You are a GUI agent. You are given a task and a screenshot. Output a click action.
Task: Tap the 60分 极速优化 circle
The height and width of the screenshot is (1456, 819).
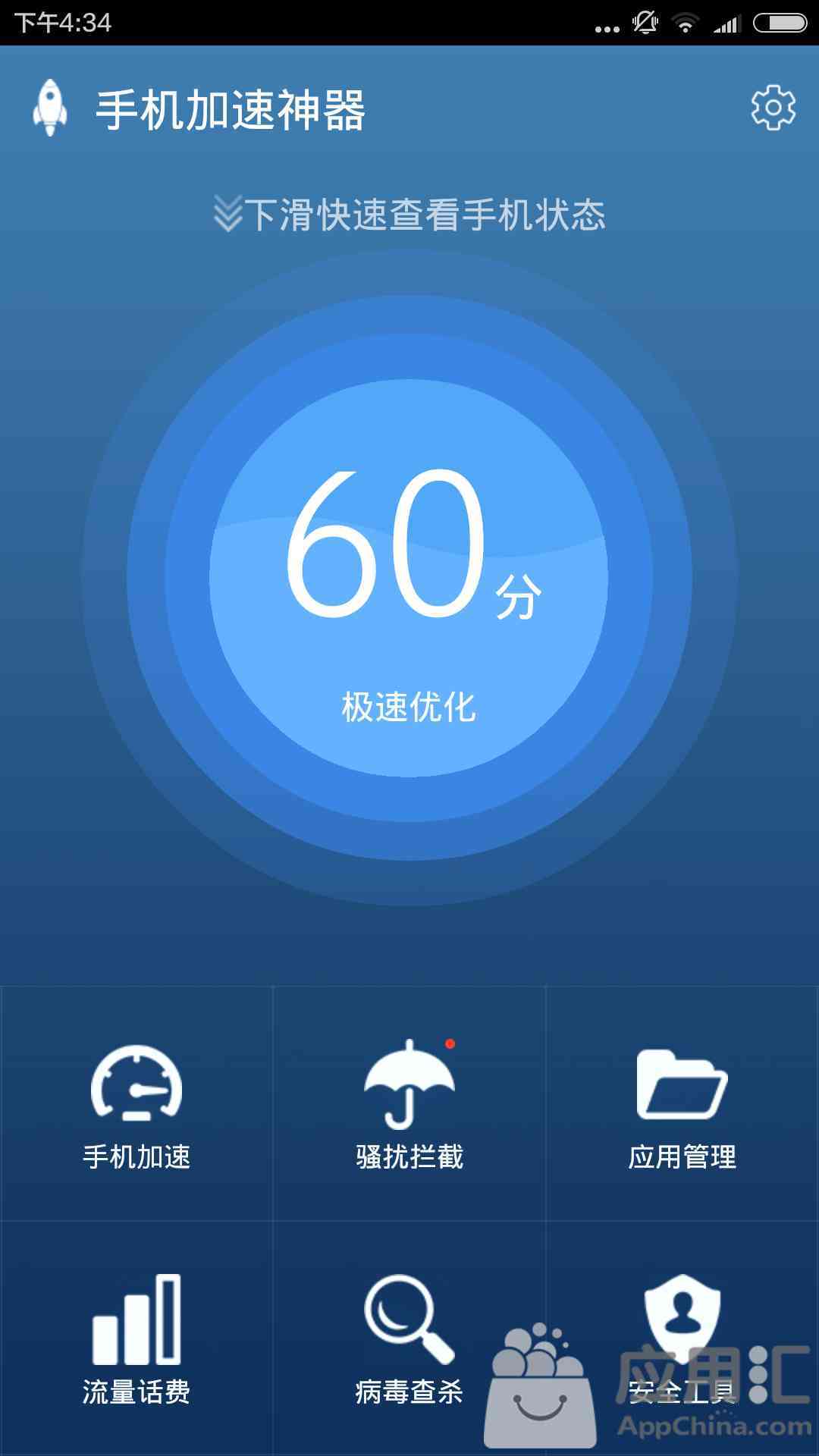(x=409, y=578)
